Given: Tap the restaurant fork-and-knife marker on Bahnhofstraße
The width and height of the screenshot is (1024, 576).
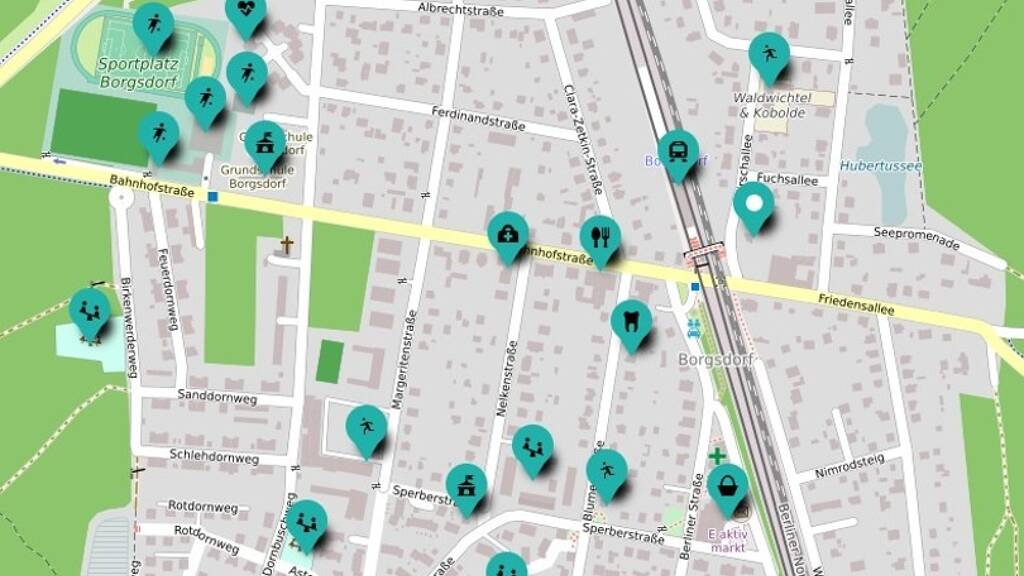Looking at the screenshot, I should [x=600, y=240].
